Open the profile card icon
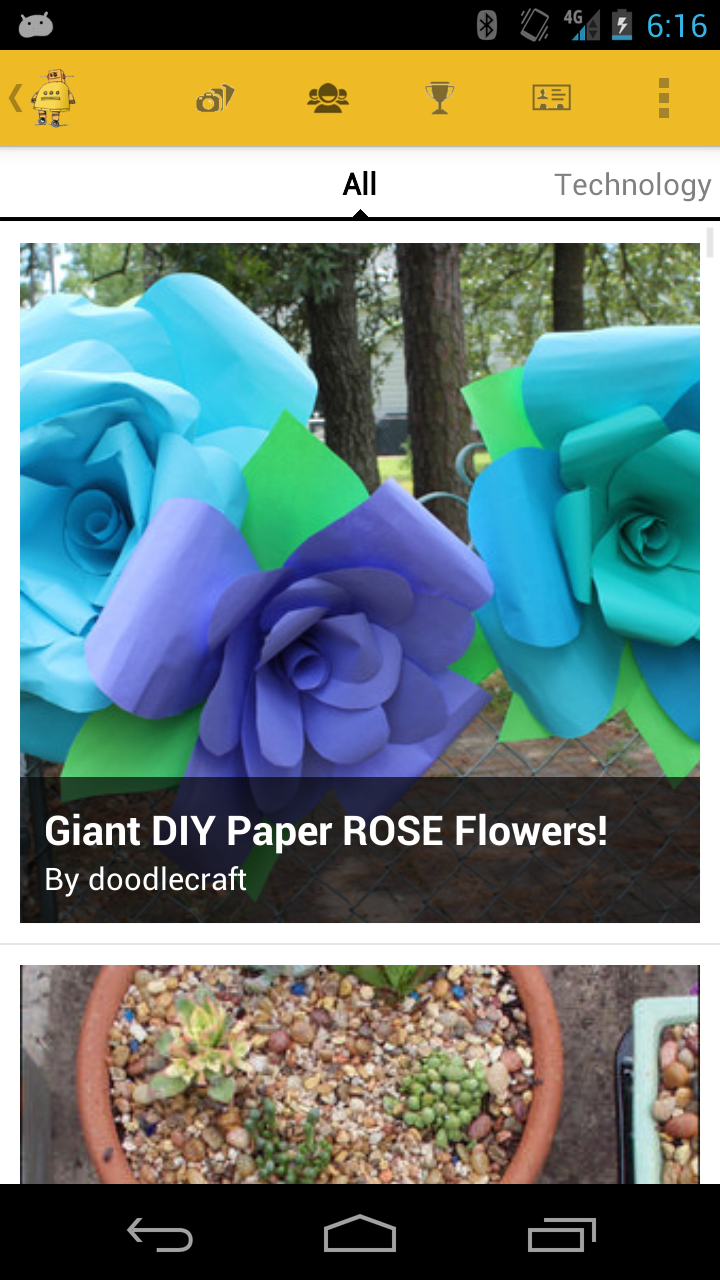Screen dimensions: 720x1280 550,98
